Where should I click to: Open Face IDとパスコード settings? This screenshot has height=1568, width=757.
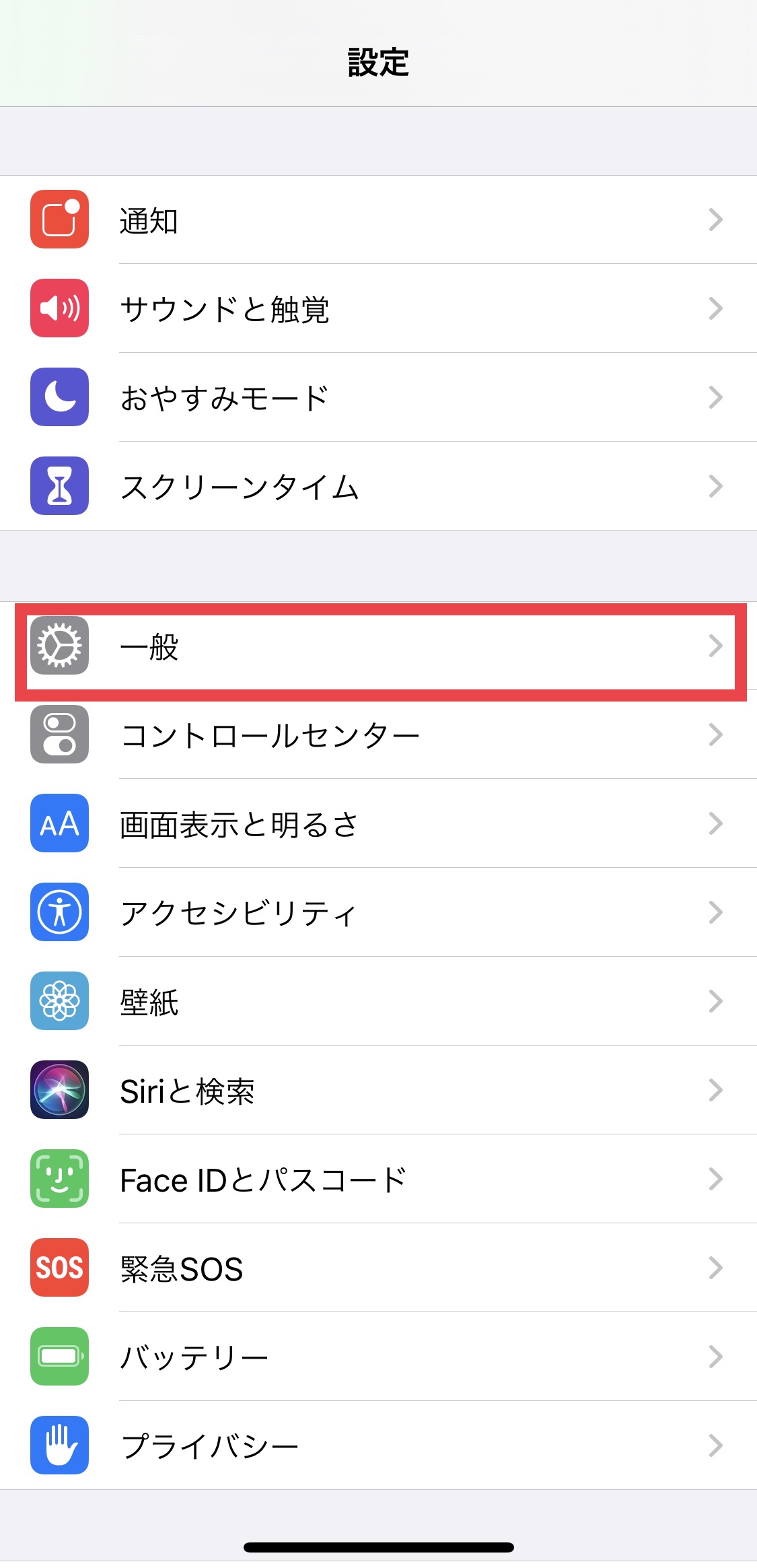(377, 1179)
